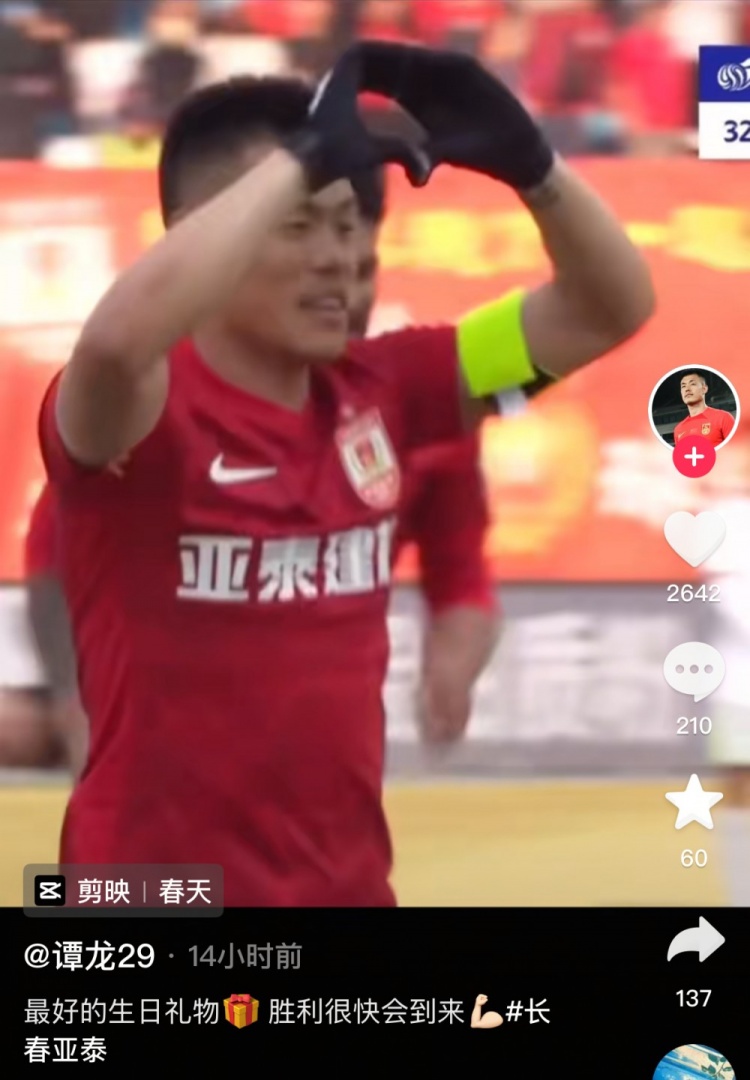The height and width of the screenshot is (1080, 750).
Task: Open the video creator's profile avatar
Action: (694, 408)
